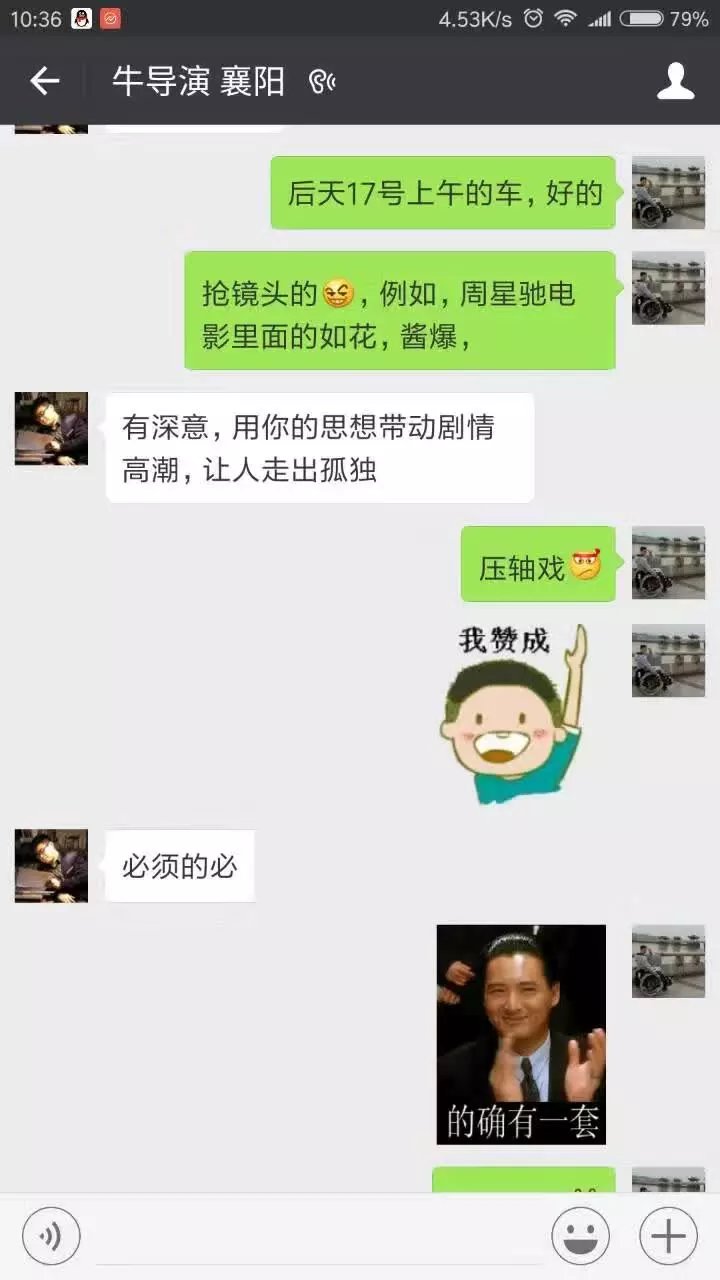Open the '我赞成' sticker

point(513,714)
